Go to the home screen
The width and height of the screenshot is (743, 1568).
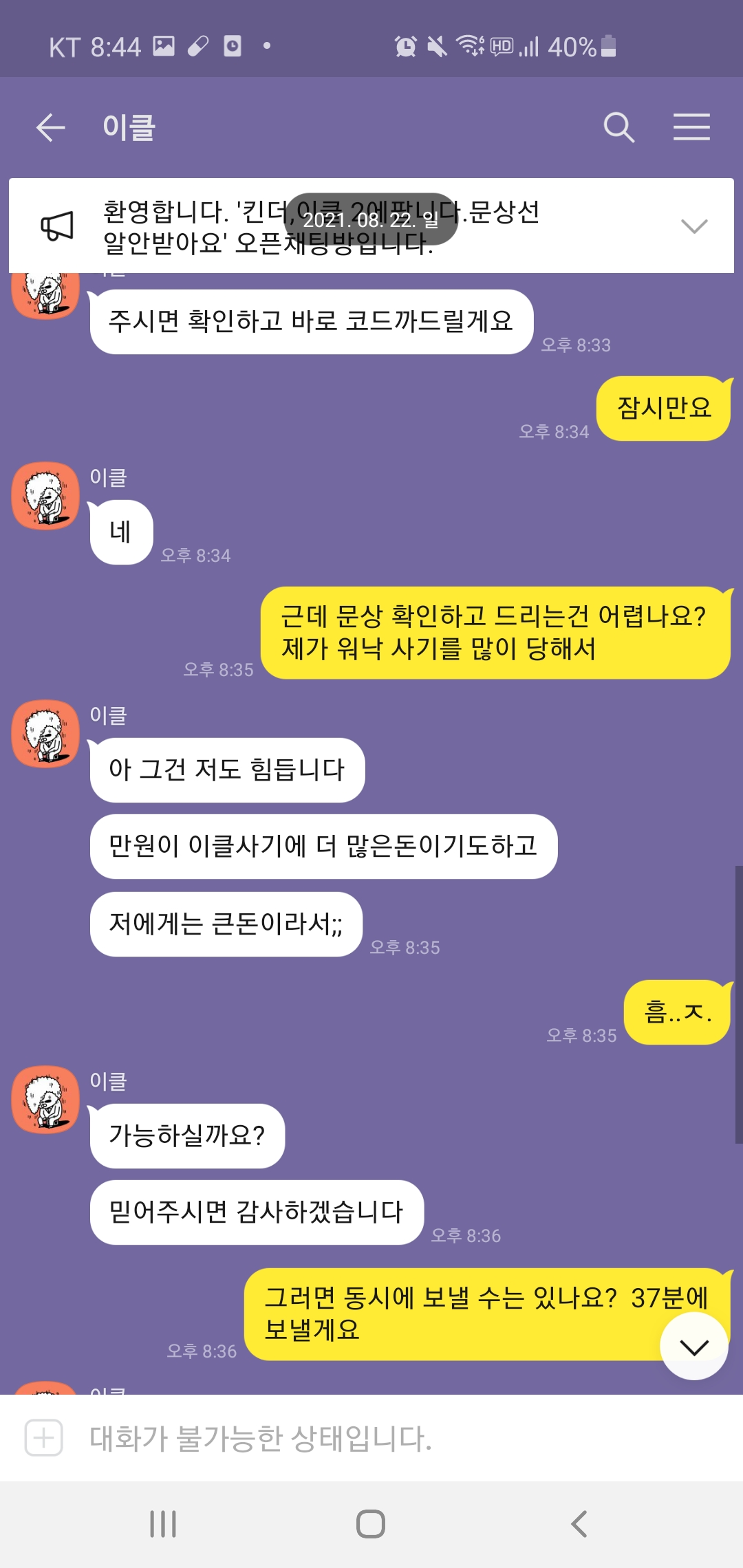[371, 1524]
